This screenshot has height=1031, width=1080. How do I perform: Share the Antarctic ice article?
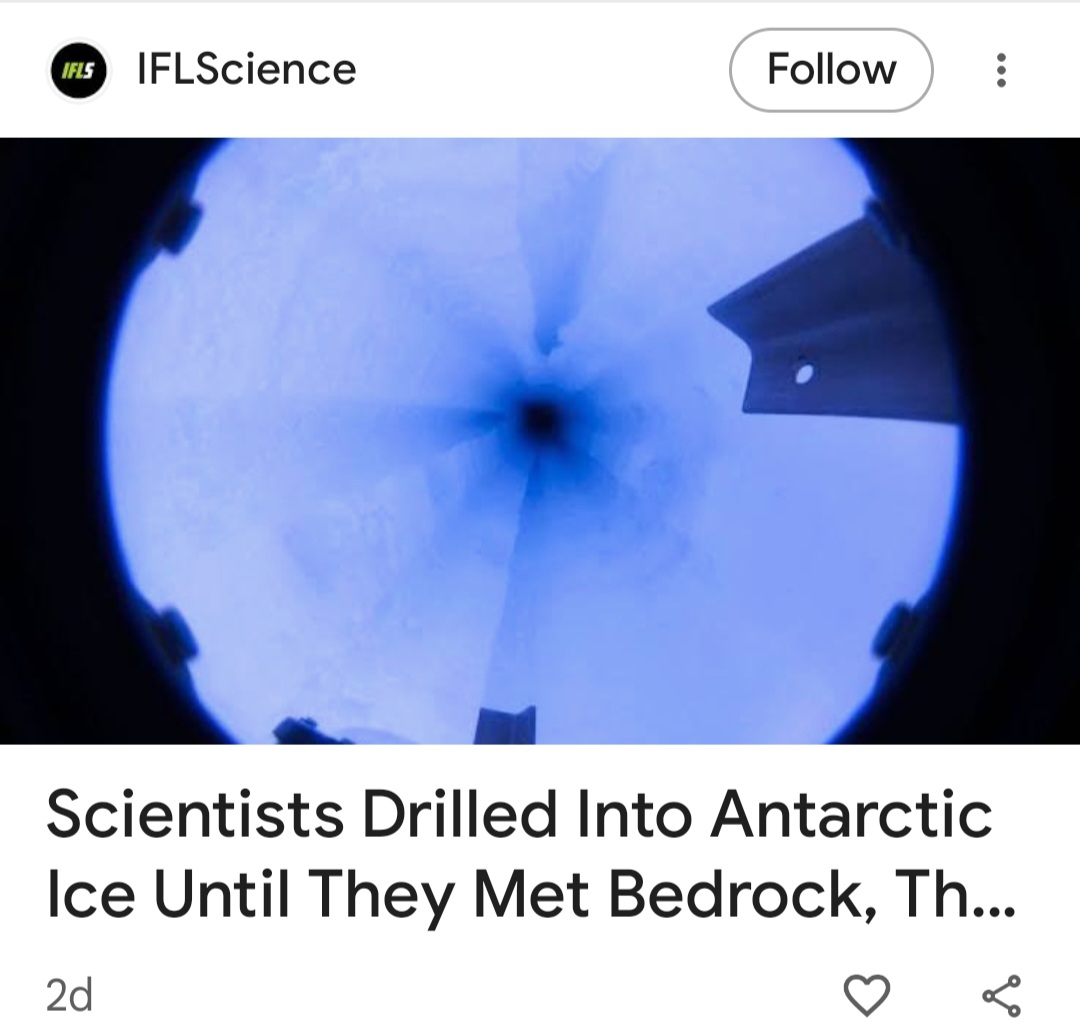pyautogui.click(x=1001, y=995)
